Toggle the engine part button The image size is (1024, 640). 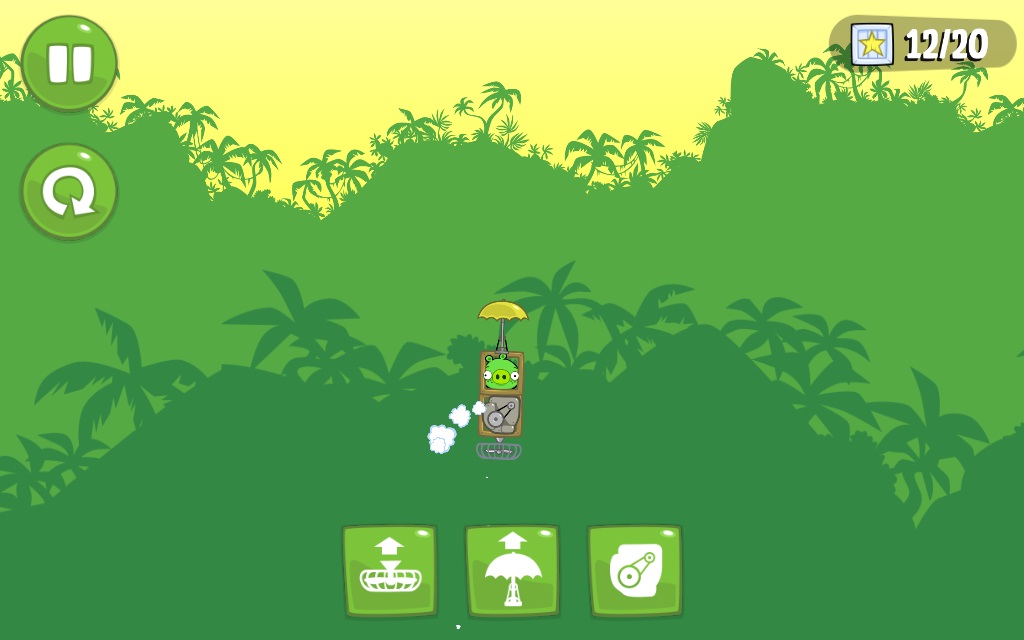pyautogui.click(x=635, y=571)
